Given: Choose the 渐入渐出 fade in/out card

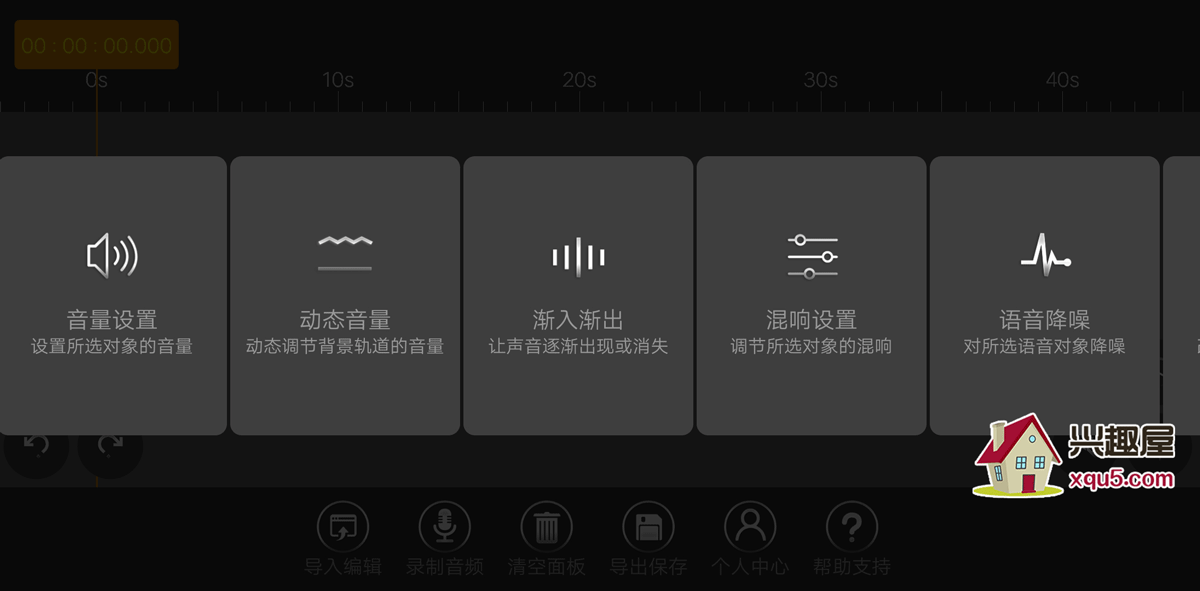Looking at the screenshot, I should click(578, 295).
